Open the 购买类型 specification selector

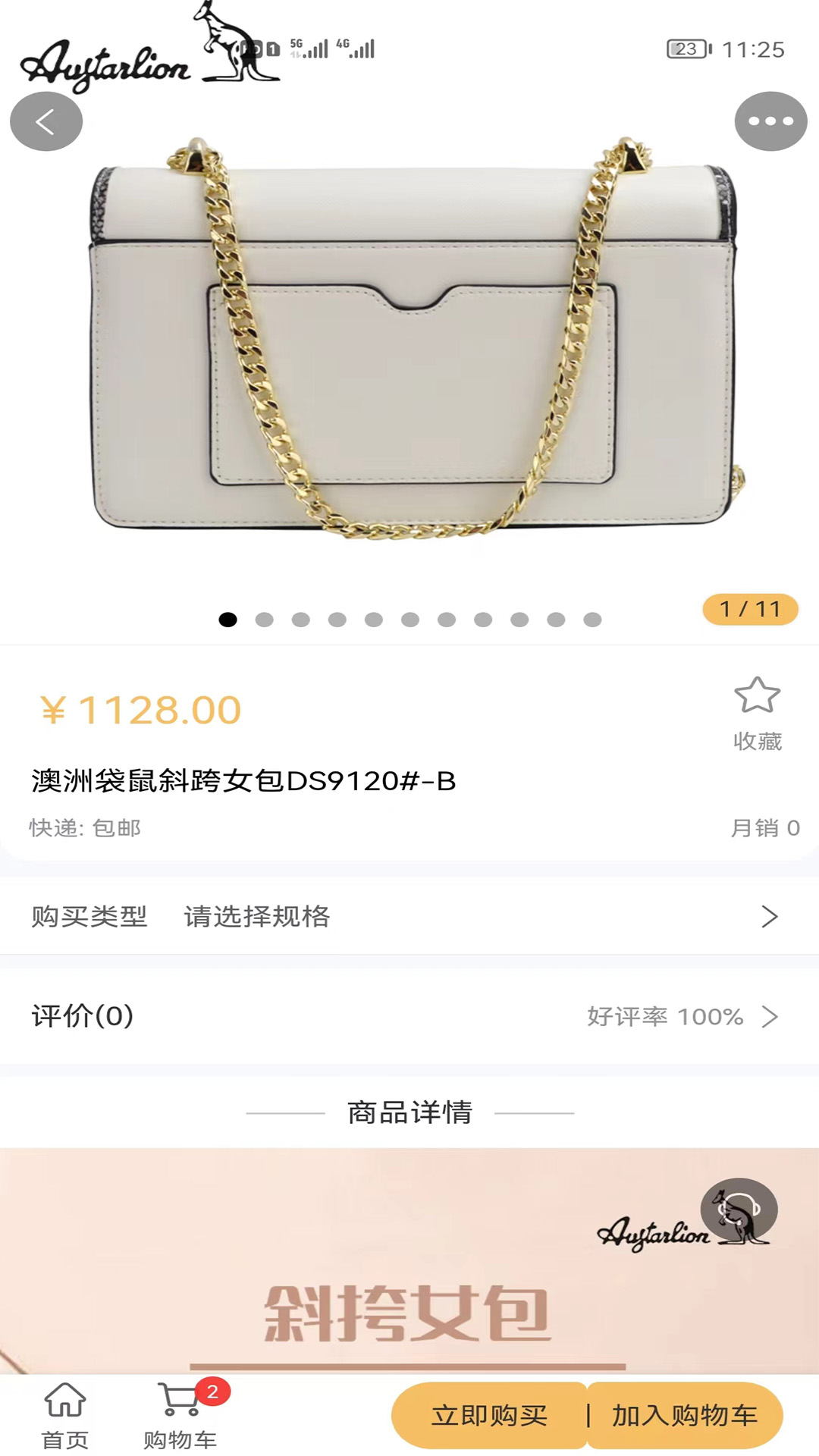pos(409,916)
